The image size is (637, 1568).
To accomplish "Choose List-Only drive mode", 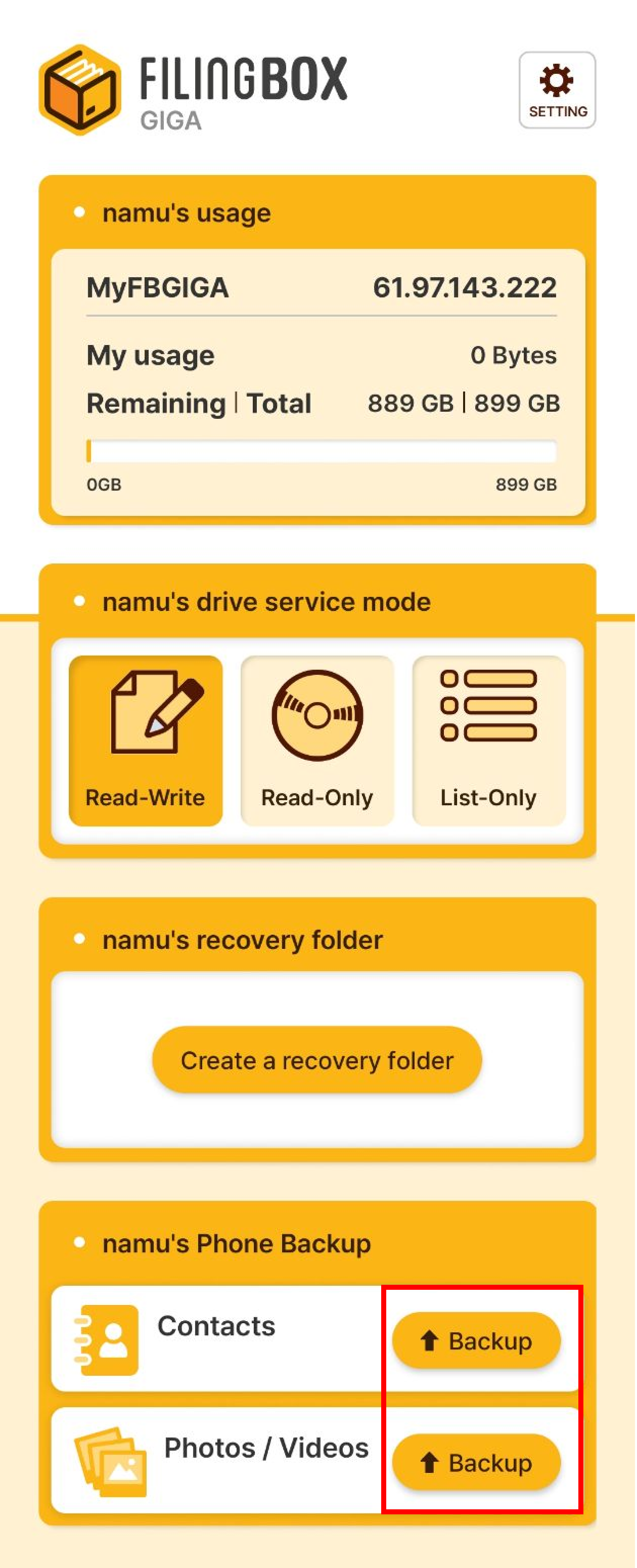I will pos(488,740).
